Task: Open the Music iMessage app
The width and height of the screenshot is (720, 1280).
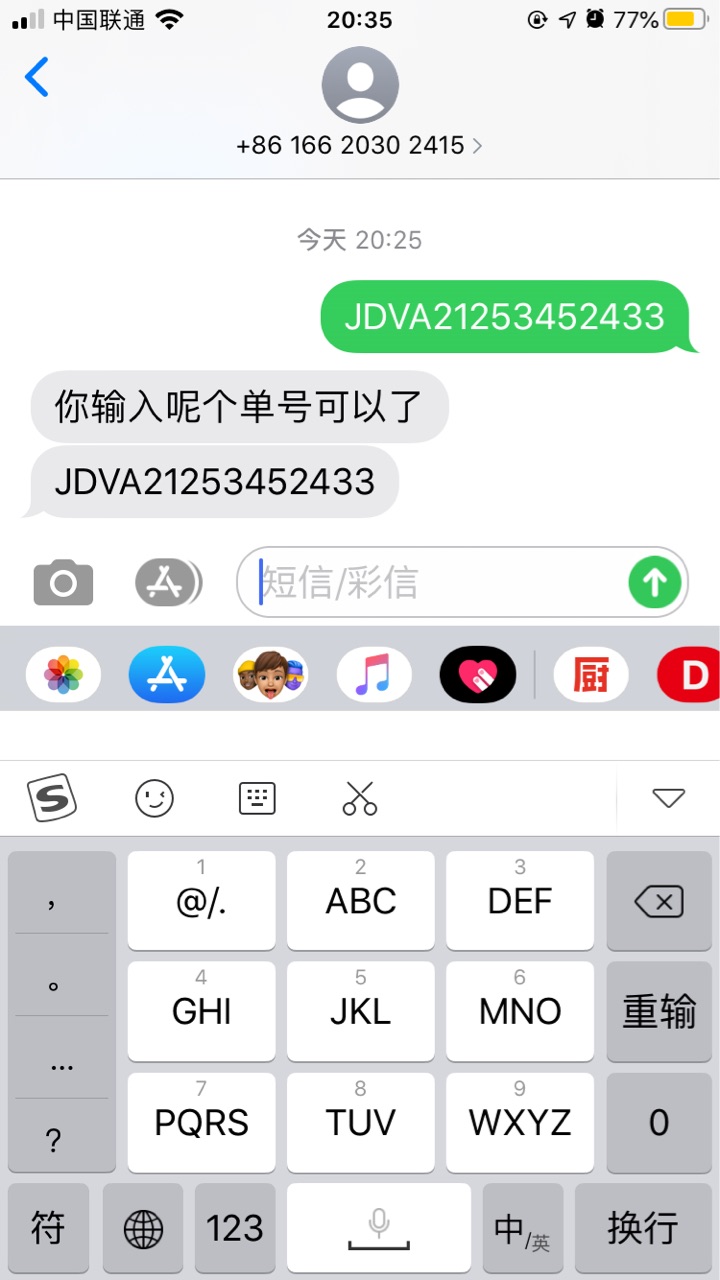Action: click(x=374, y=675)
